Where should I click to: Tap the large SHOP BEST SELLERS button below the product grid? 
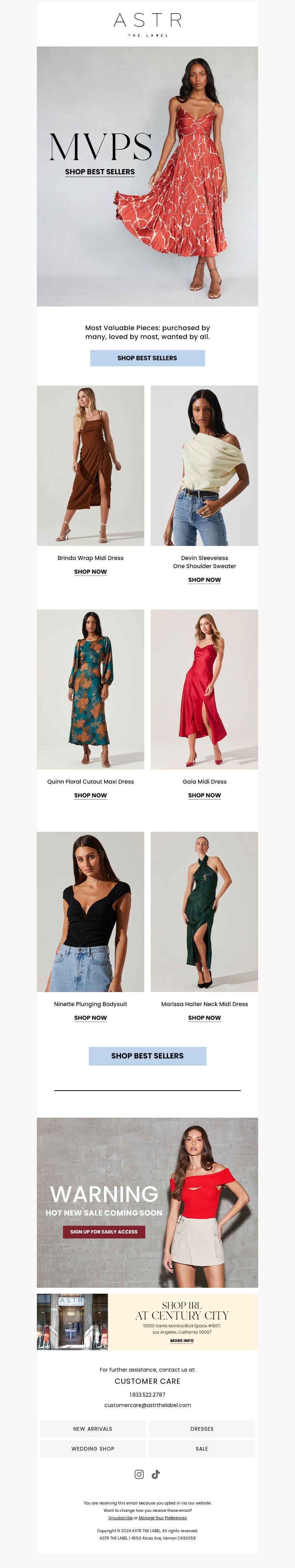click(147, 1056)
